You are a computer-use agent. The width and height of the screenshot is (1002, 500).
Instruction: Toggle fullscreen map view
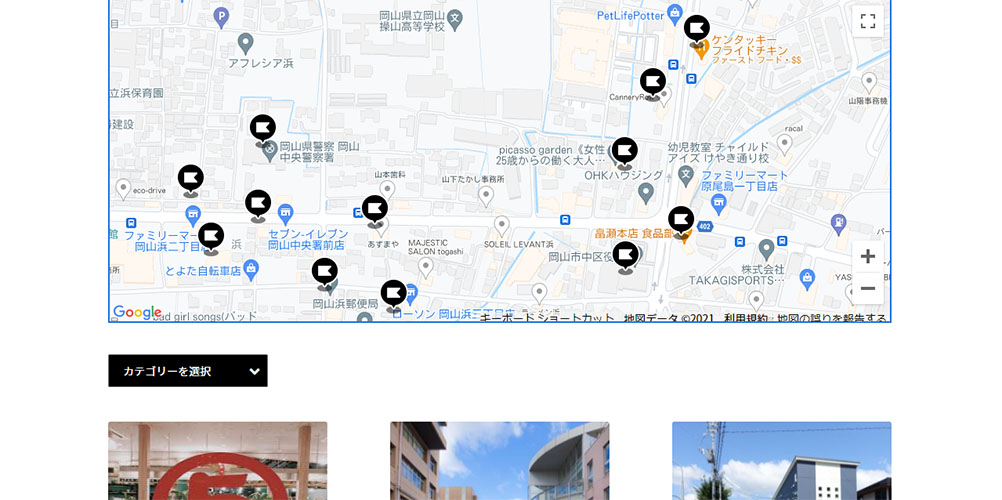coord(867,21)
